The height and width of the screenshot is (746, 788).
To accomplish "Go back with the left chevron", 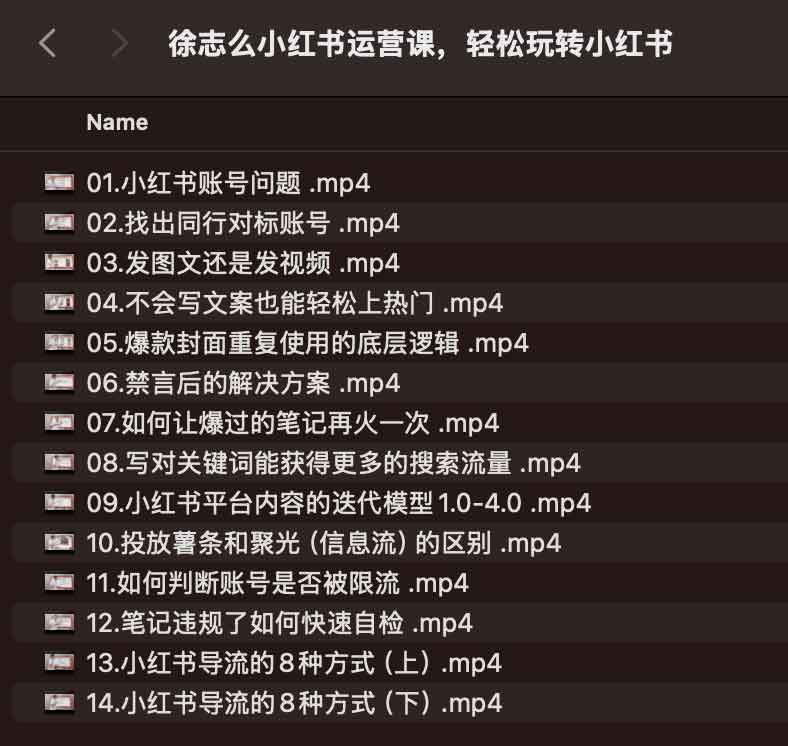I will tap(46, 43).
